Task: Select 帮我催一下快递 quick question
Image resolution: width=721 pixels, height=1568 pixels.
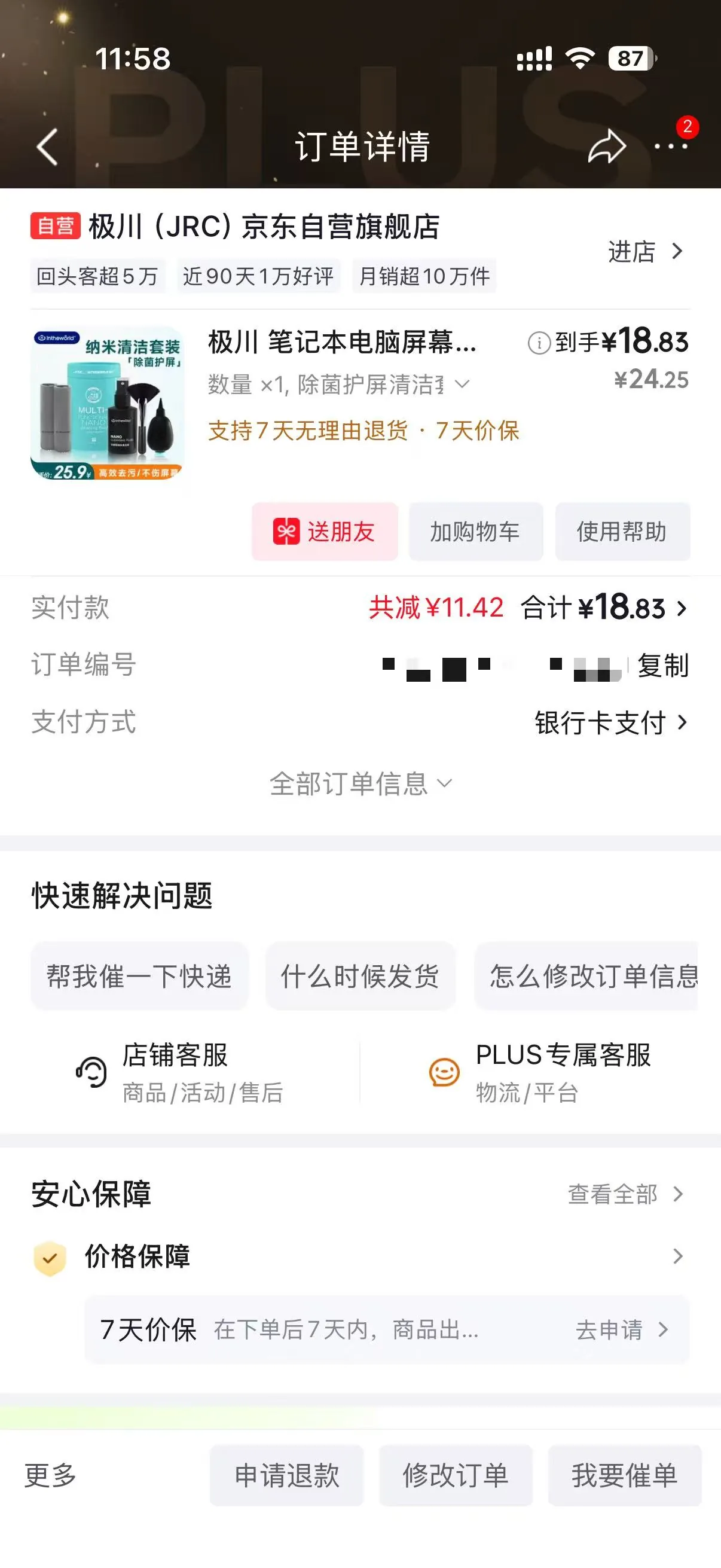Action: [x=139, y=977]
